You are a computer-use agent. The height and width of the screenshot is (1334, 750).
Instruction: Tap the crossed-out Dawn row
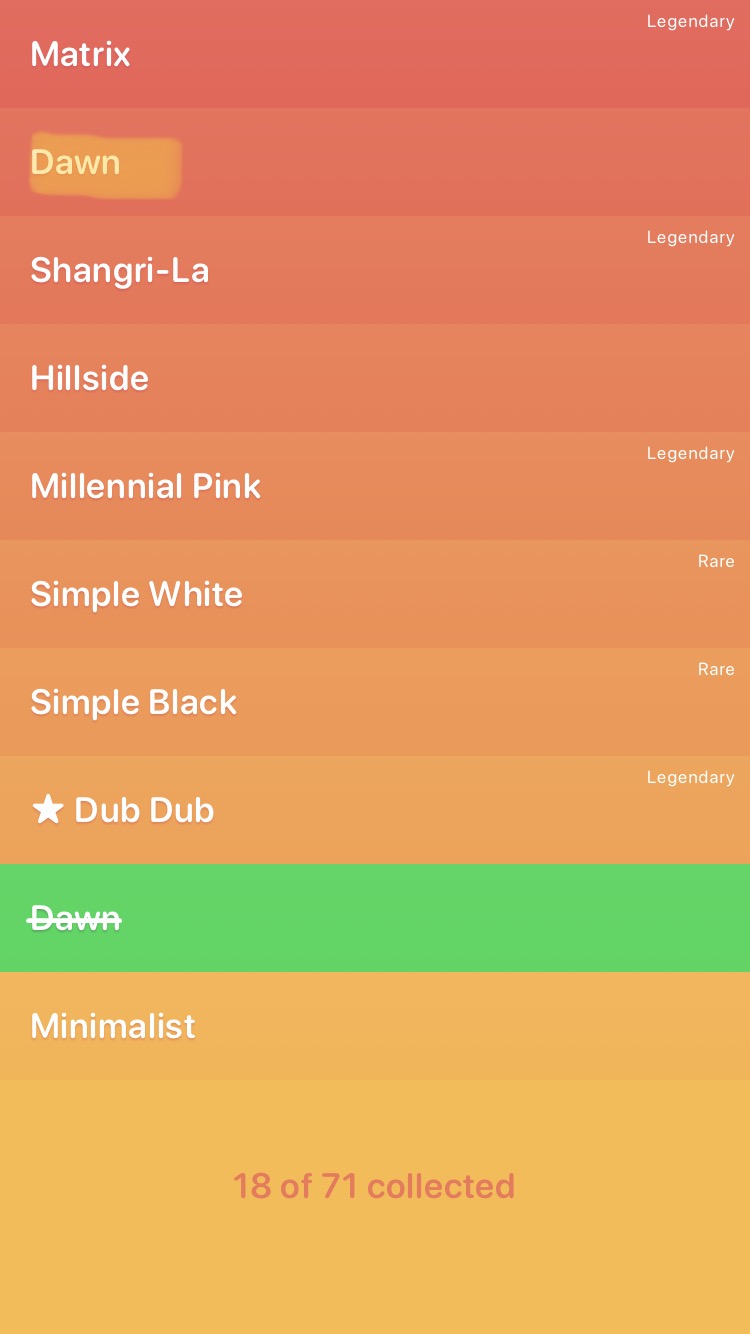point(375,918)
